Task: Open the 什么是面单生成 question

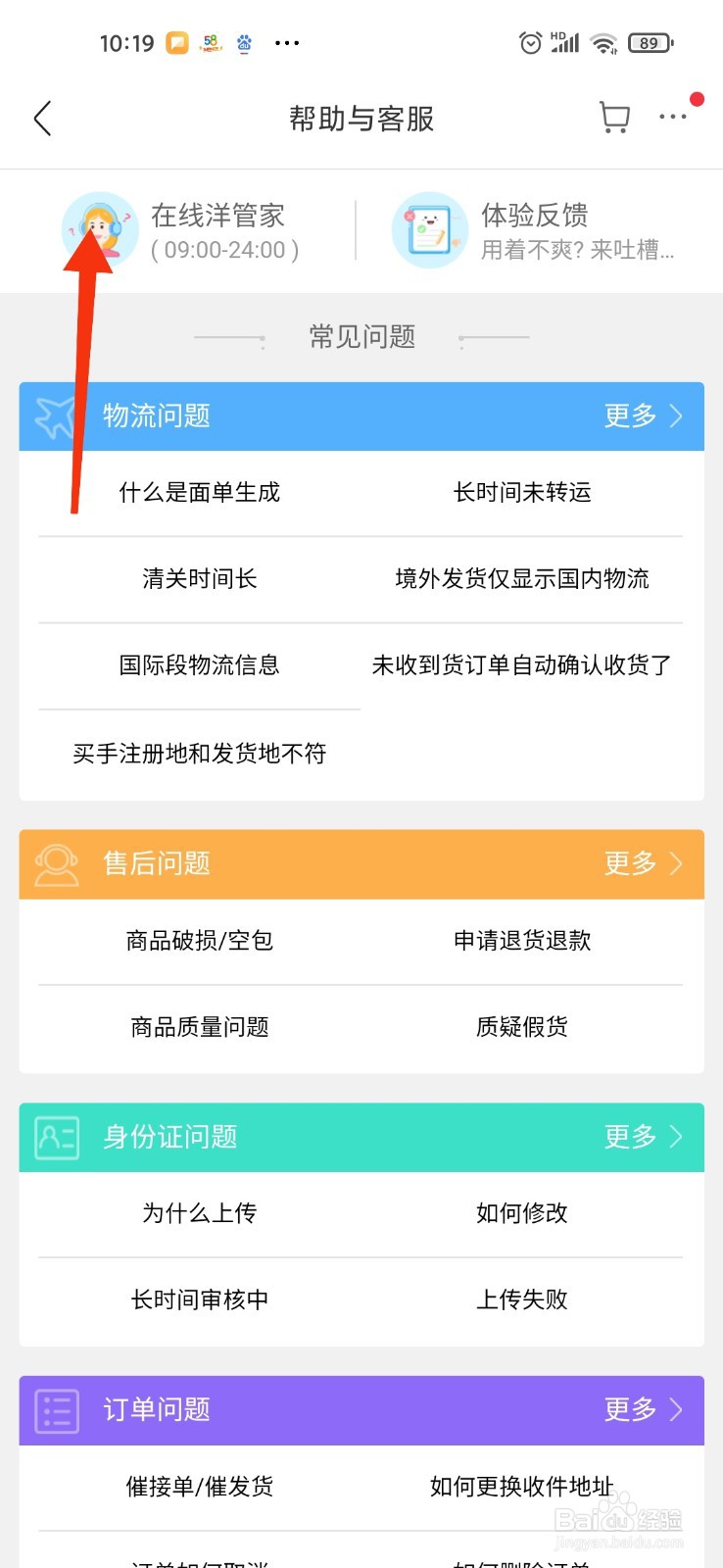Action: coord(199,492)
